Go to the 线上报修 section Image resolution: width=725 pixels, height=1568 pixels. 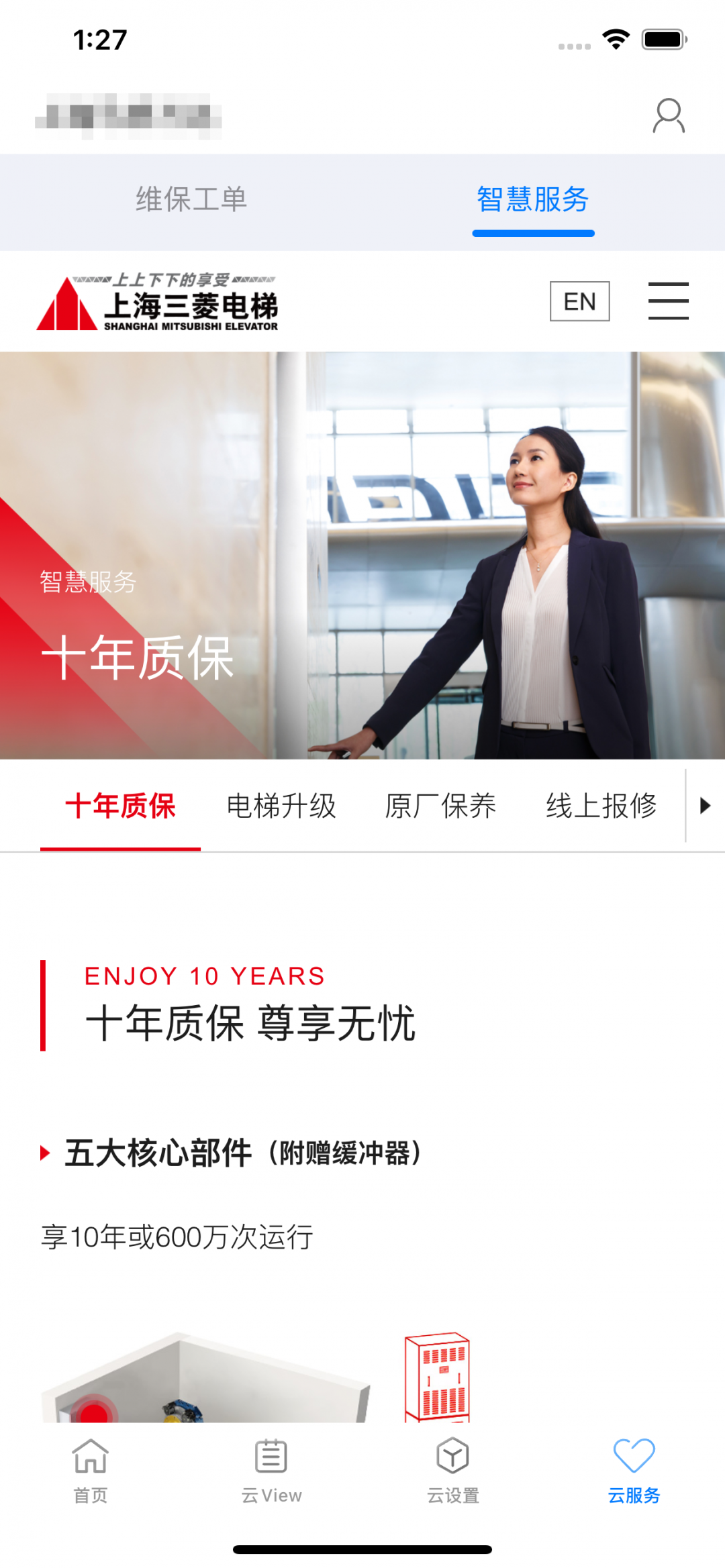601,806
